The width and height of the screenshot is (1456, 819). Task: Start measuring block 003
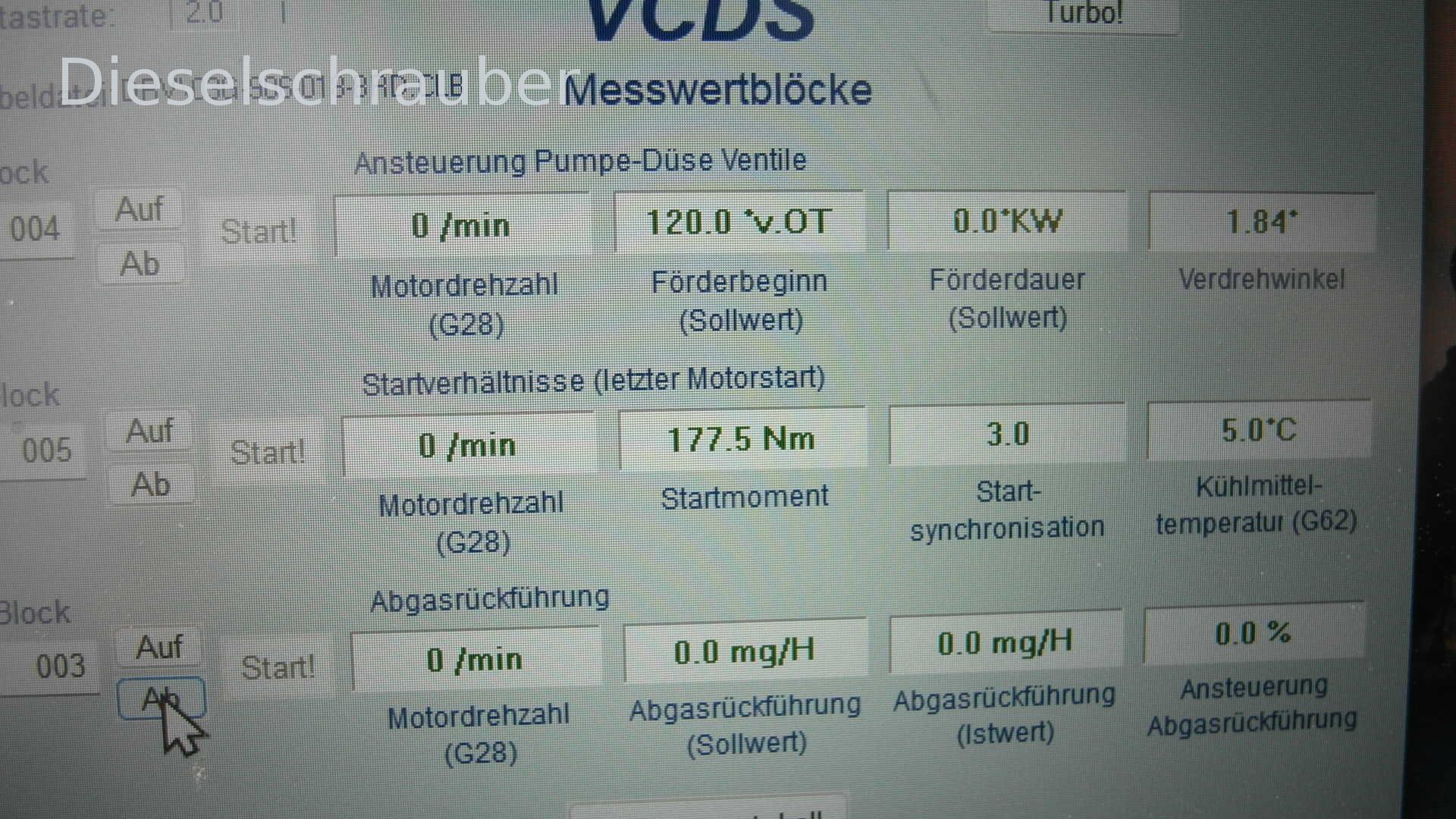click(278, 668)
